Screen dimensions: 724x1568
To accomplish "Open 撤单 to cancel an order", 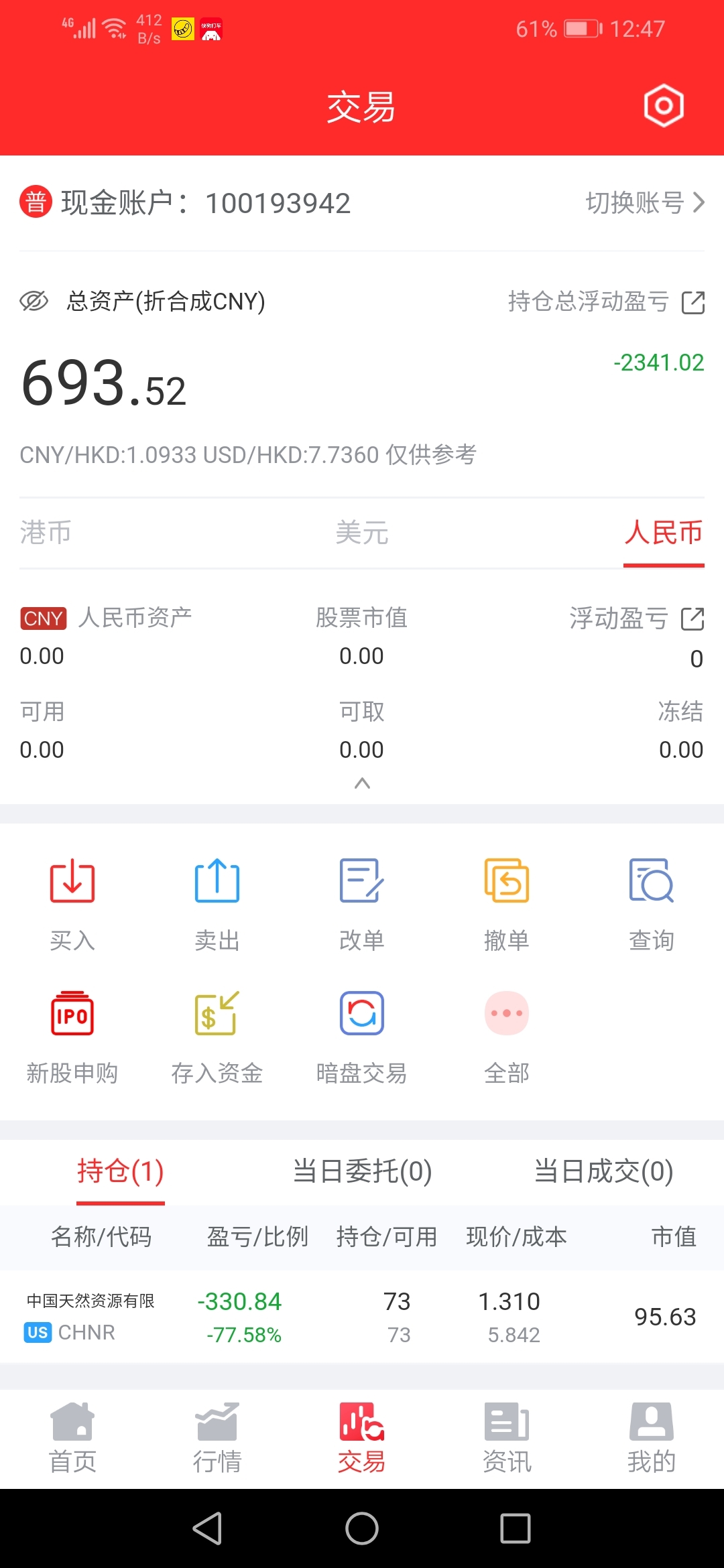I will coord(507,905).
